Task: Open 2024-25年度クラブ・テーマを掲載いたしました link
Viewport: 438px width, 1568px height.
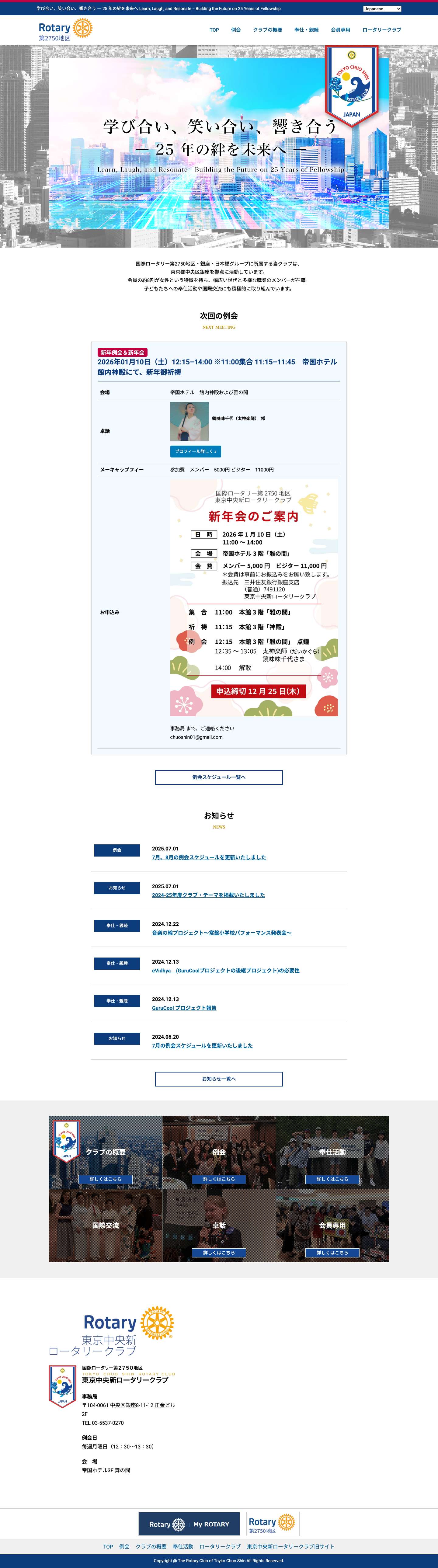Action: [x=208, y=895]
